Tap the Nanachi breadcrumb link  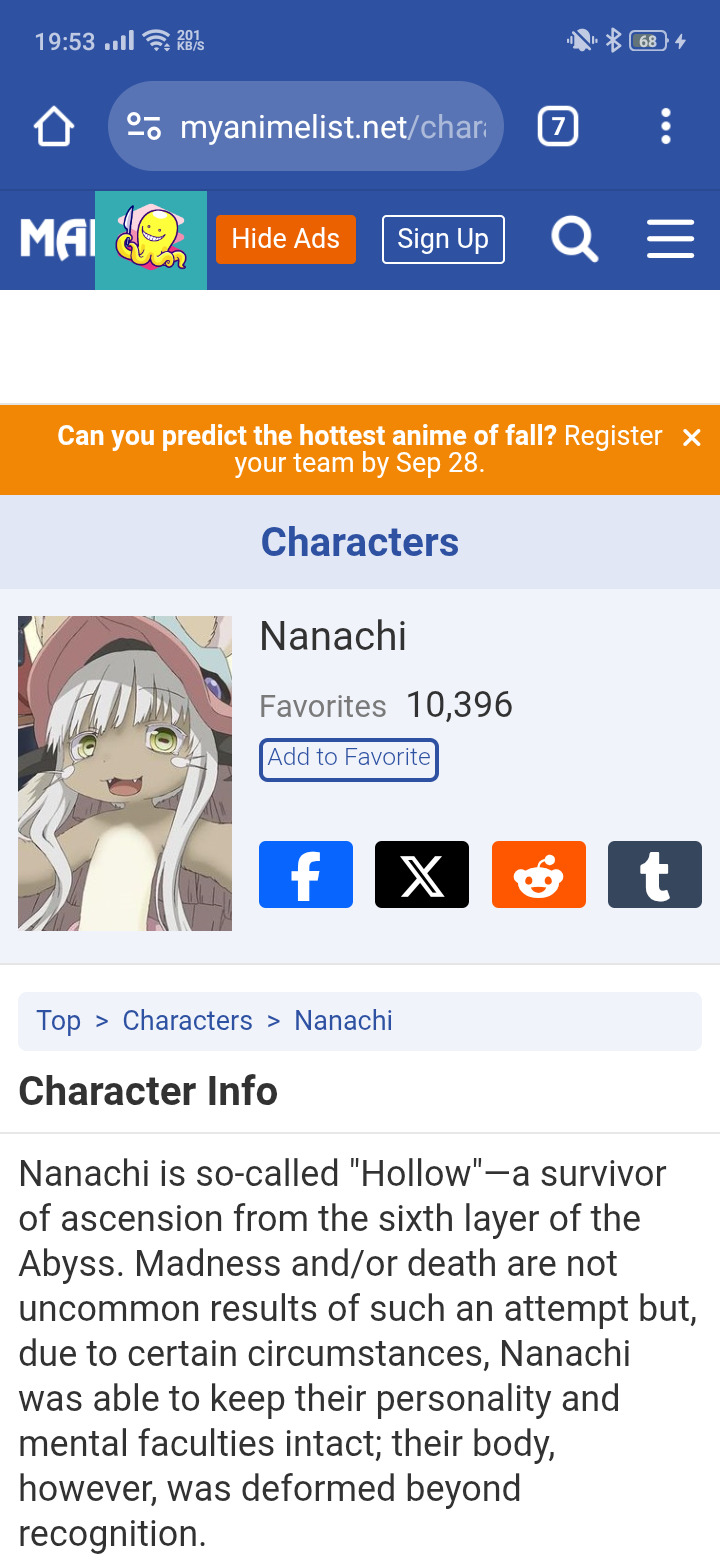(x=343, y=1021)
